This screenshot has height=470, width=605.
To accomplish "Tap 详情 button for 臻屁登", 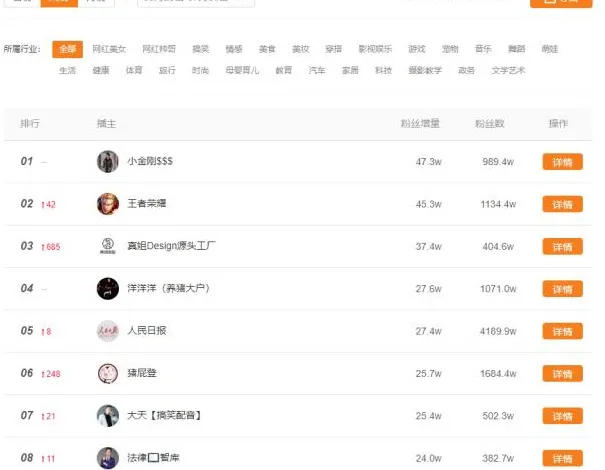I will click(562, 374).
